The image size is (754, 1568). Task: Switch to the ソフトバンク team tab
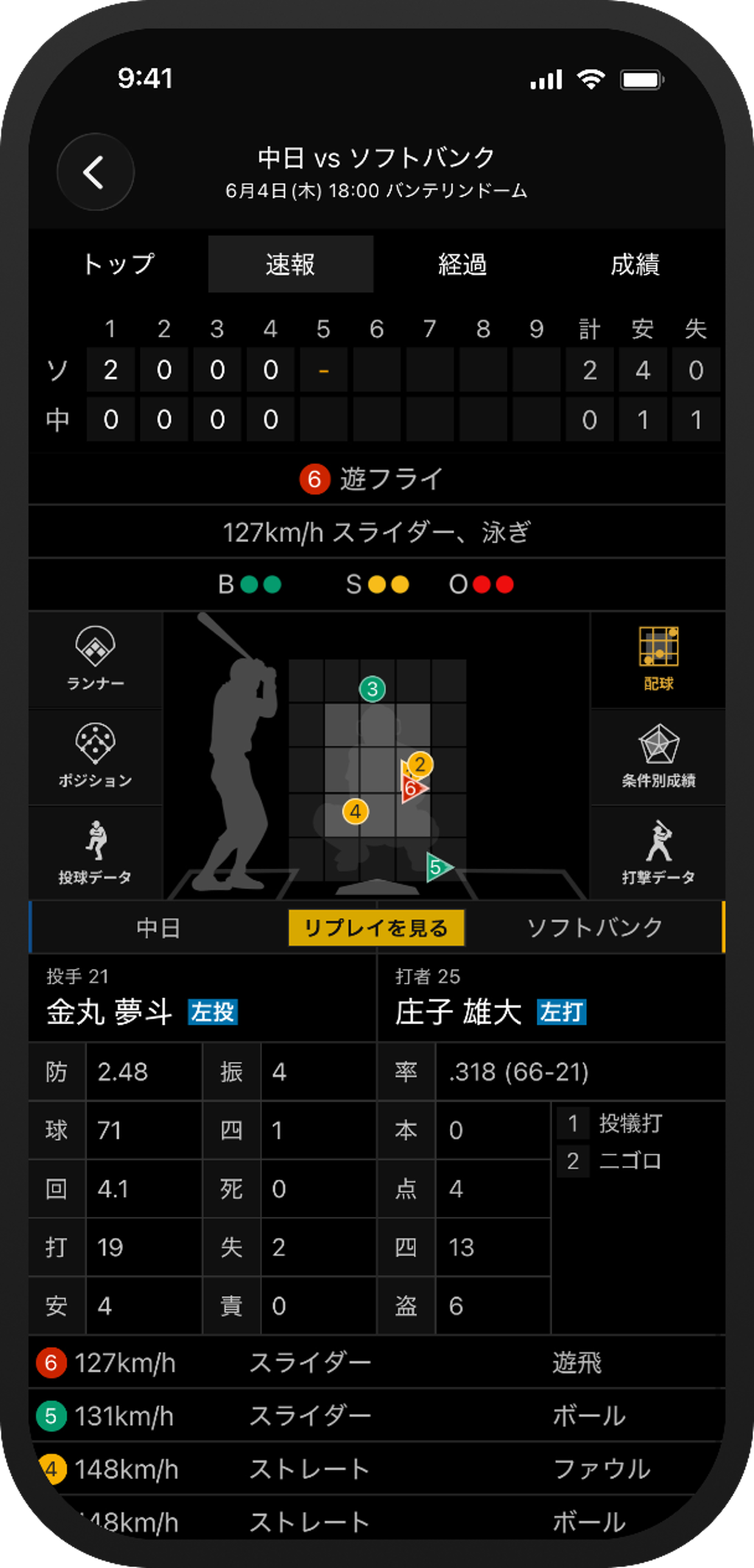(595, 928)
